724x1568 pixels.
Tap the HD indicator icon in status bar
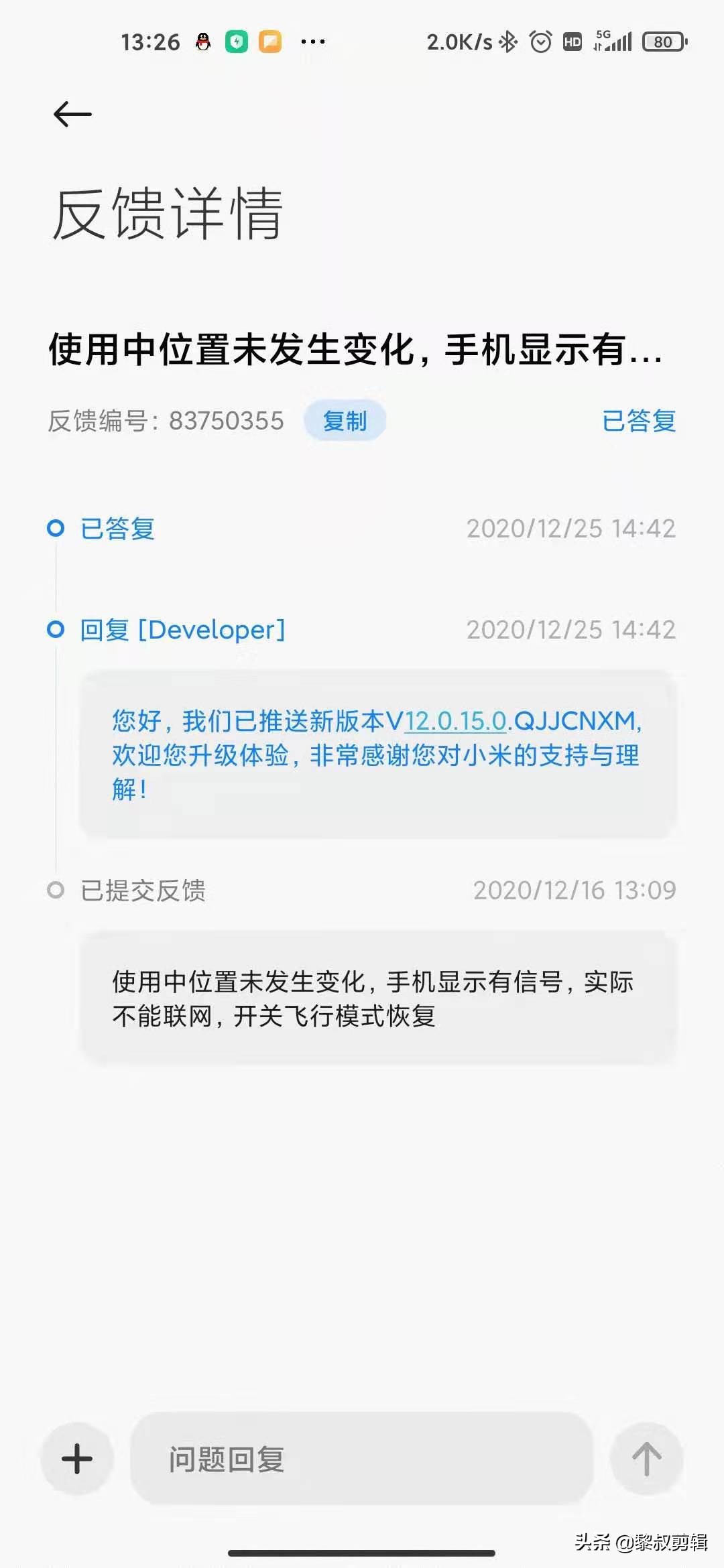tap(571, 40)
